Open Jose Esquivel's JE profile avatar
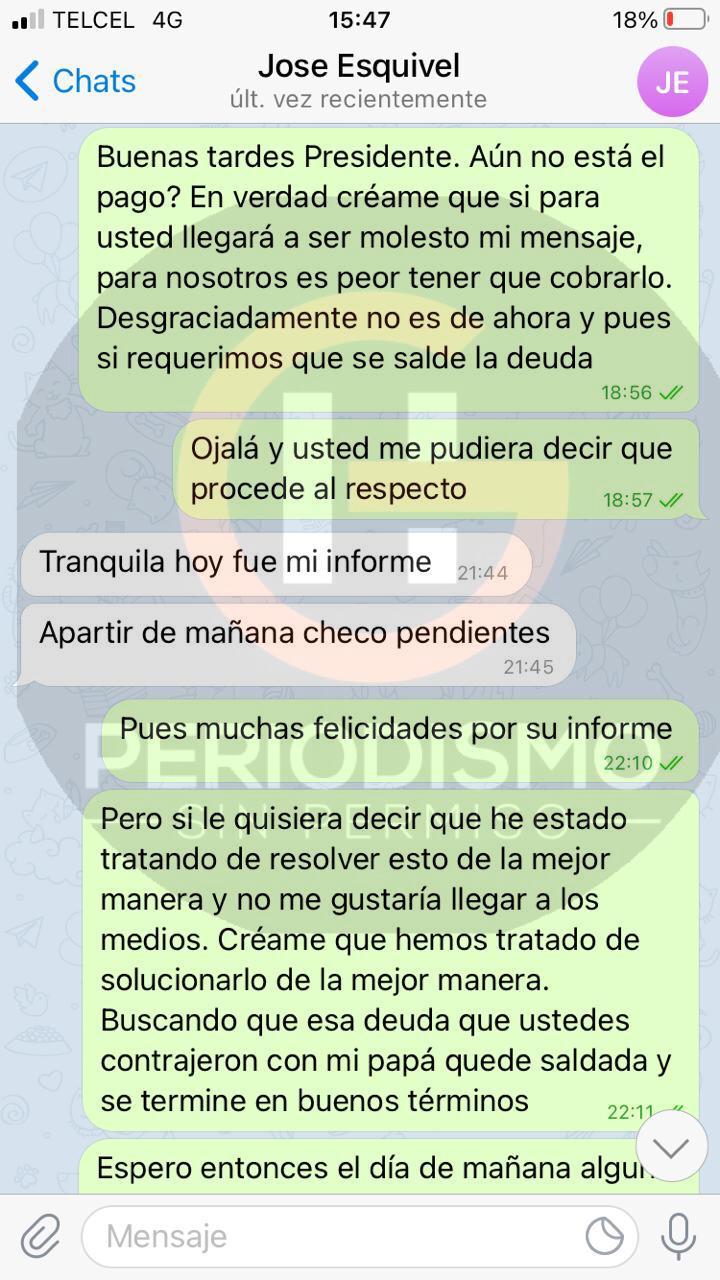 (x=672, y=82)
